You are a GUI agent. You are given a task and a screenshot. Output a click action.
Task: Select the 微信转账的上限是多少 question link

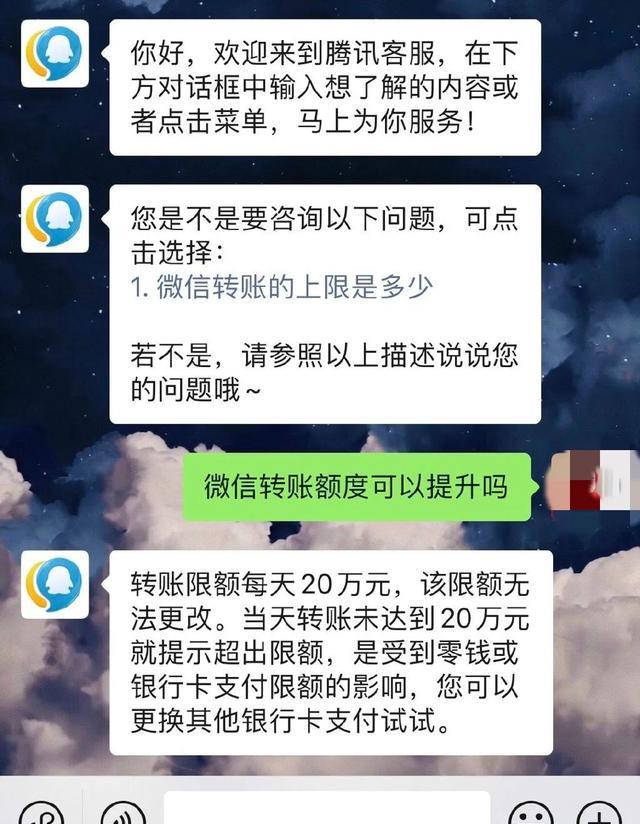(x=281, y=286)
